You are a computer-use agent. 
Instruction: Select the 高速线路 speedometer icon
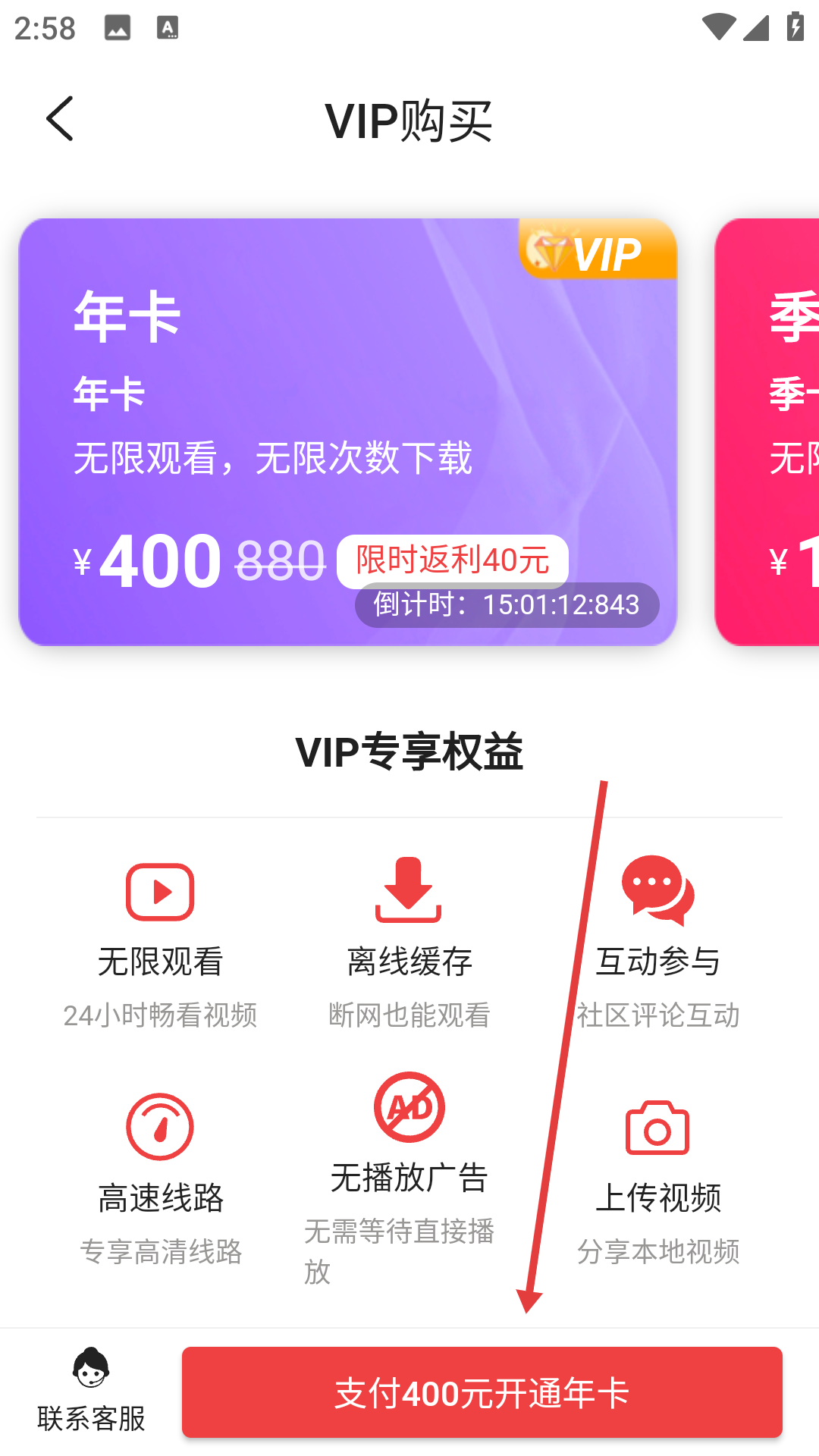point(158,1128)
